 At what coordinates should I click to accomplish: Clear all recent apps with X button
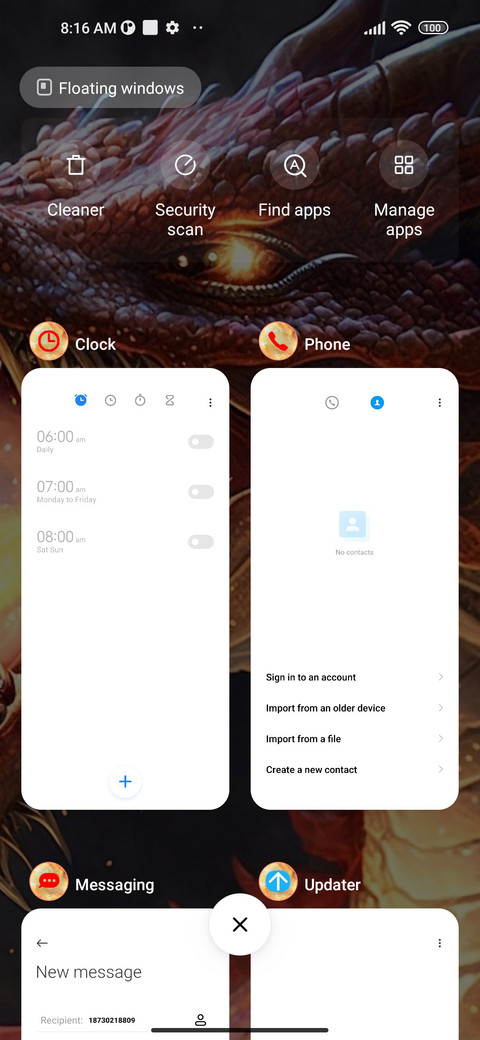240,925
